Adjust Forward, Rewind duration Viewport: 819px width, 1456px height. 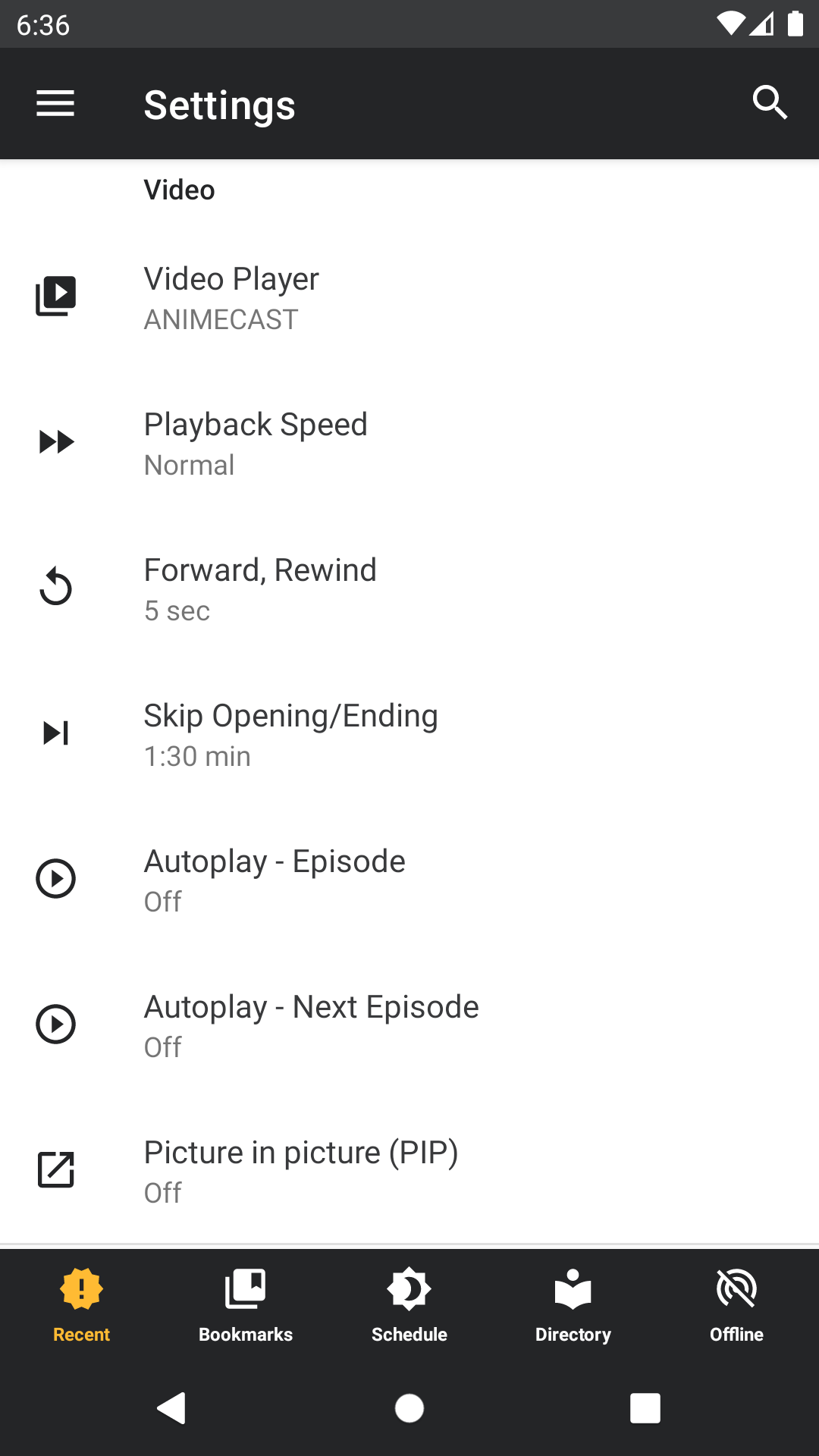409,588
